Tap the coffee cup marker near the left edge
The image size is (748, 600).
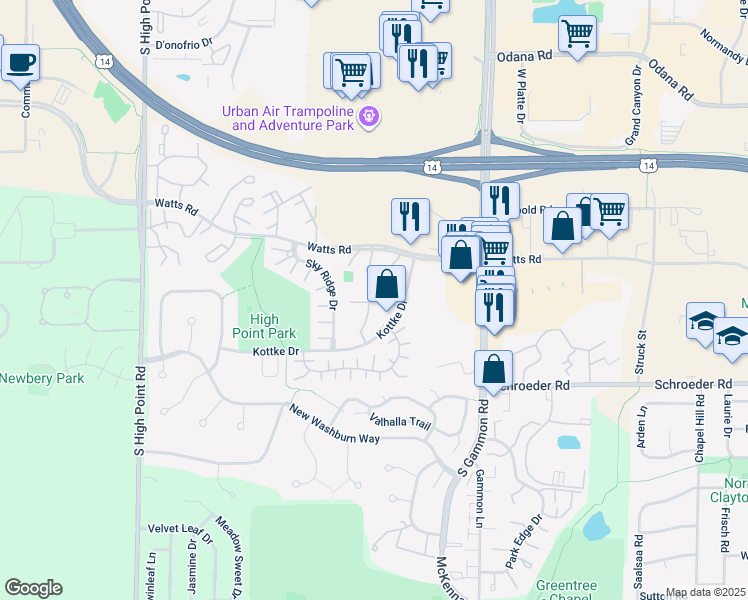click(x=21, y=64)
